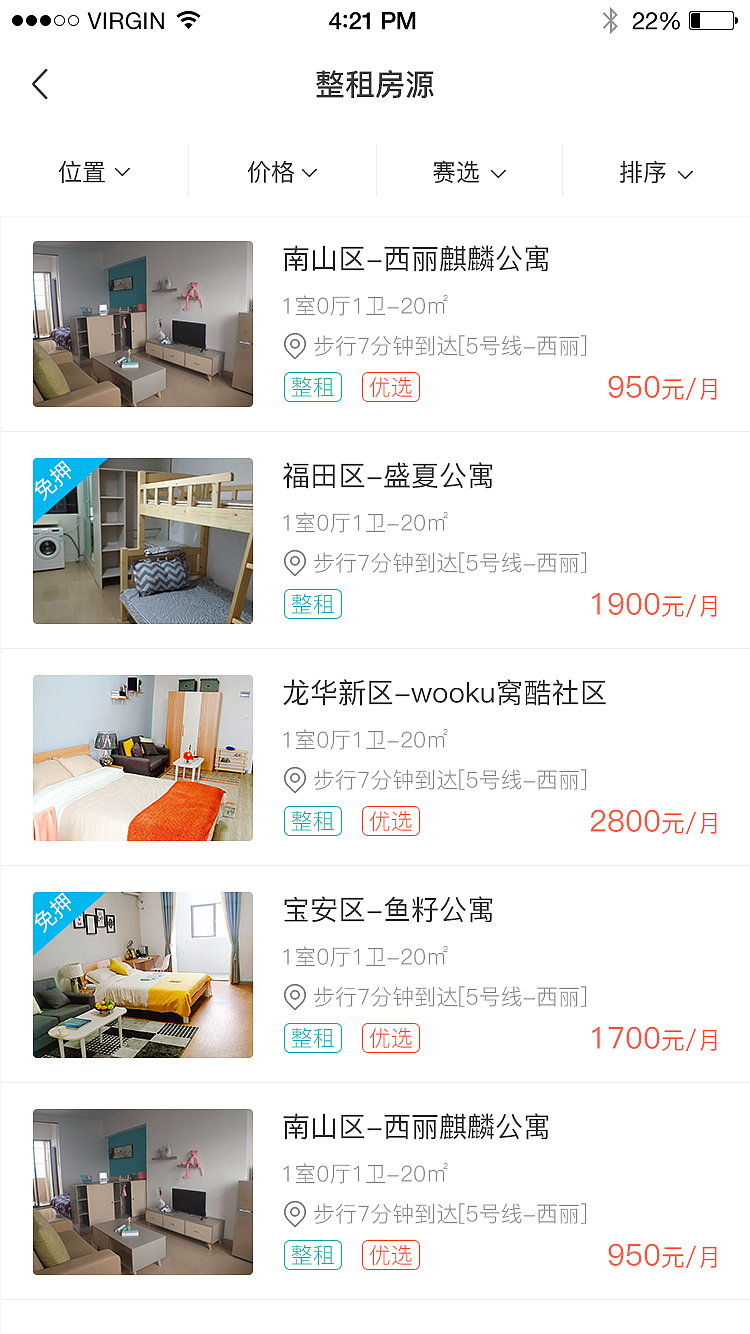Open the 赛选 filter menu
The width and height of the screenshot is (750, 1334).
coord(469,171)
